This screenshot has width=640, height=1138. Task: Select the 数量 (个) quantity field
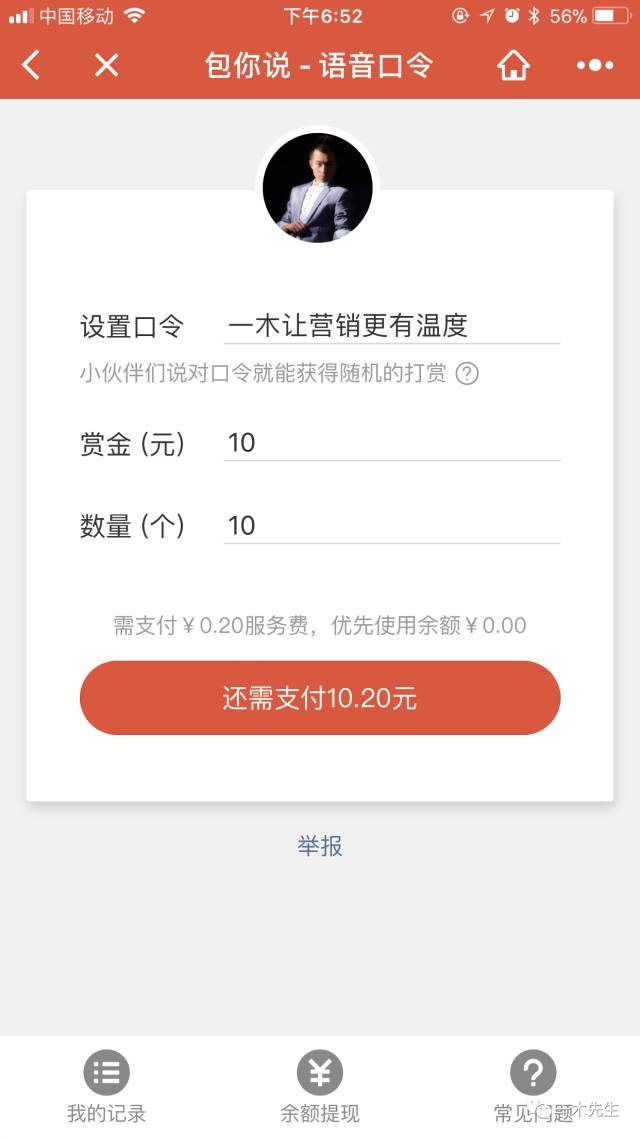point(390,526)
